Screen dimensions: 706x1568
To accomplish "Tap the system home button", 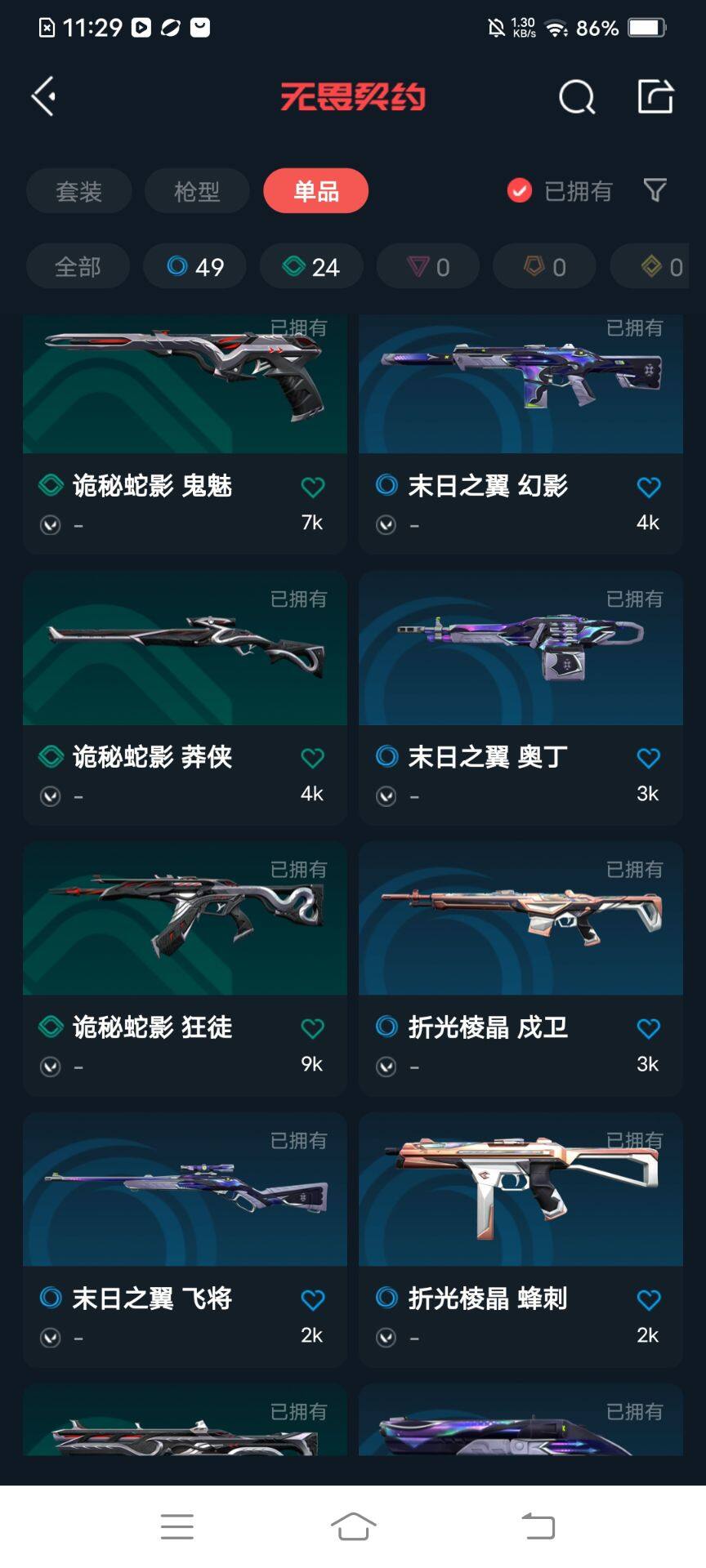I will (353, 1526).
